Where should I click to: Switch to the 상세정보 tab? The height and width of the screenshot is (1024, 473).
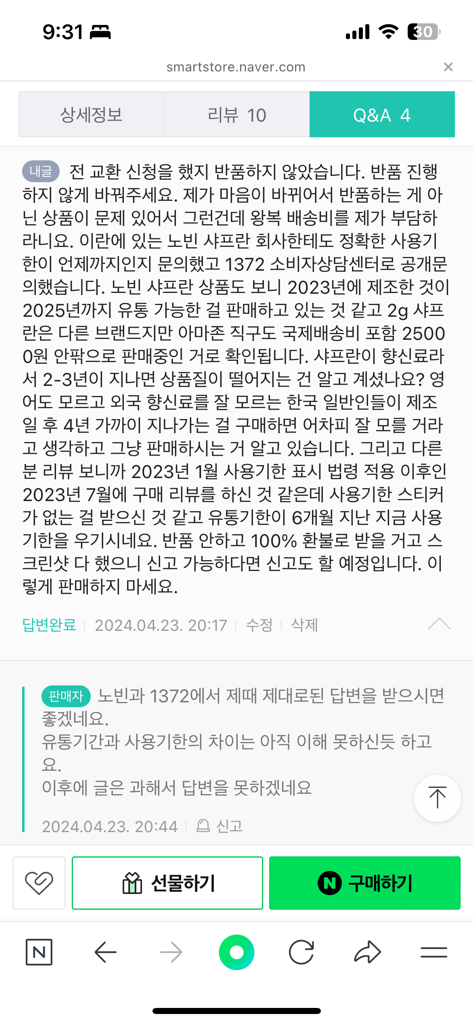point(91,115)
